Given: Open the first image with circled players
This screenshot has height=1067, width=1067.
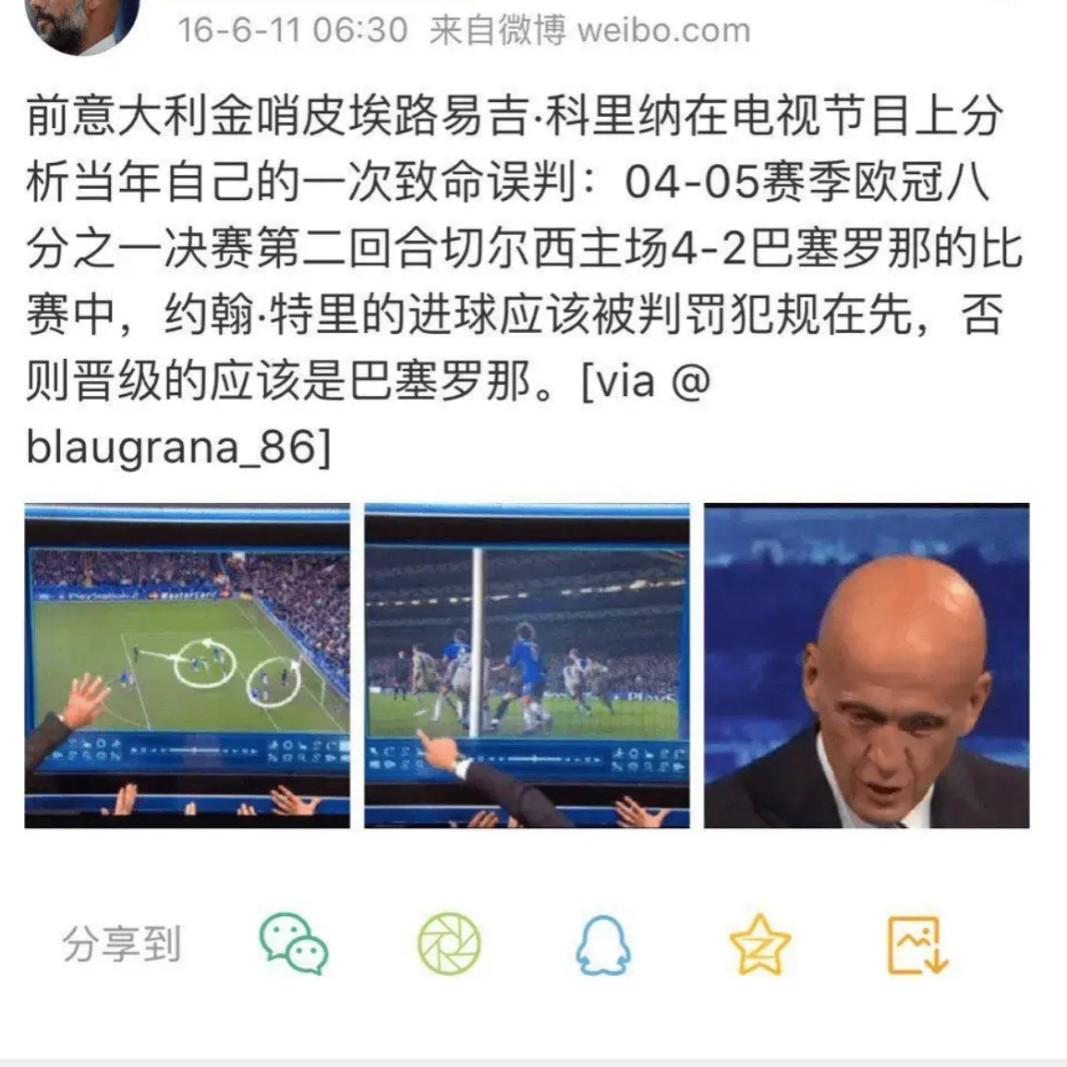Looking at the screenshot, I should tap(187, 665).
